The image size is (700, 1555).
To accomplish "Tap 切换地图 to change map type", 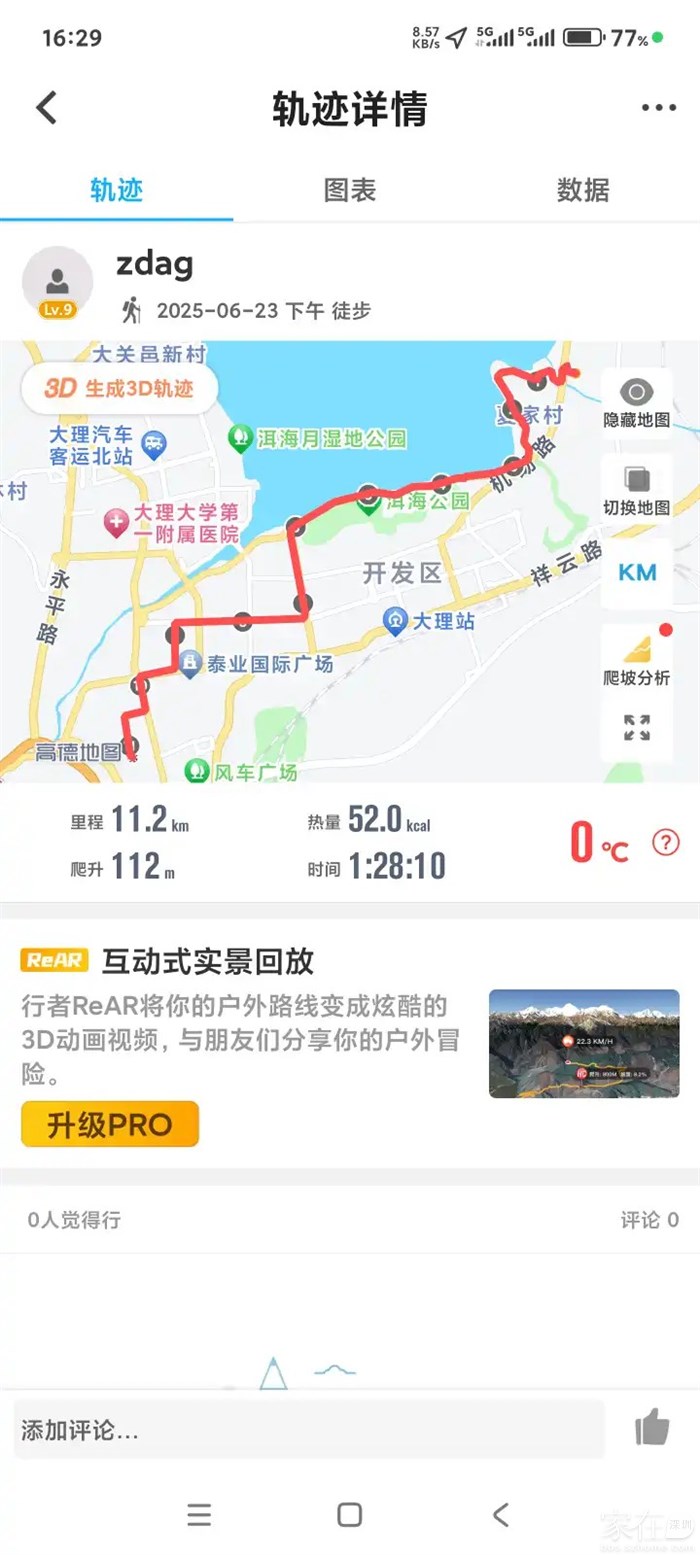I will point(636,490).
